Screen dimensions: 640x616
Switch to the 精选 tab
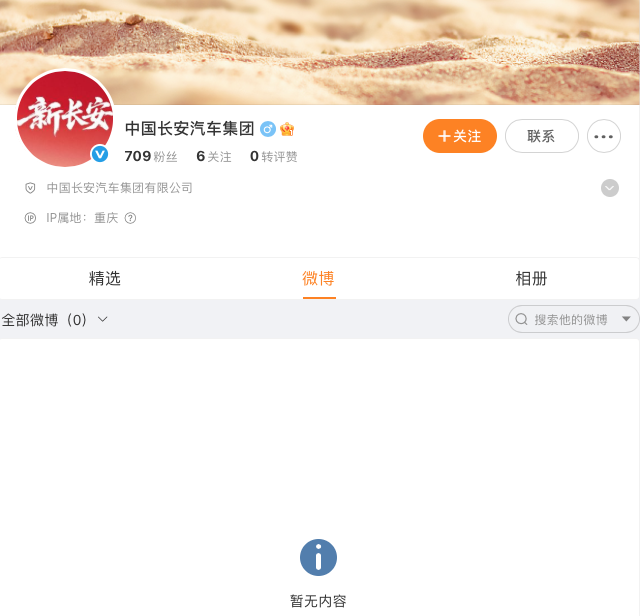[105, 279]
